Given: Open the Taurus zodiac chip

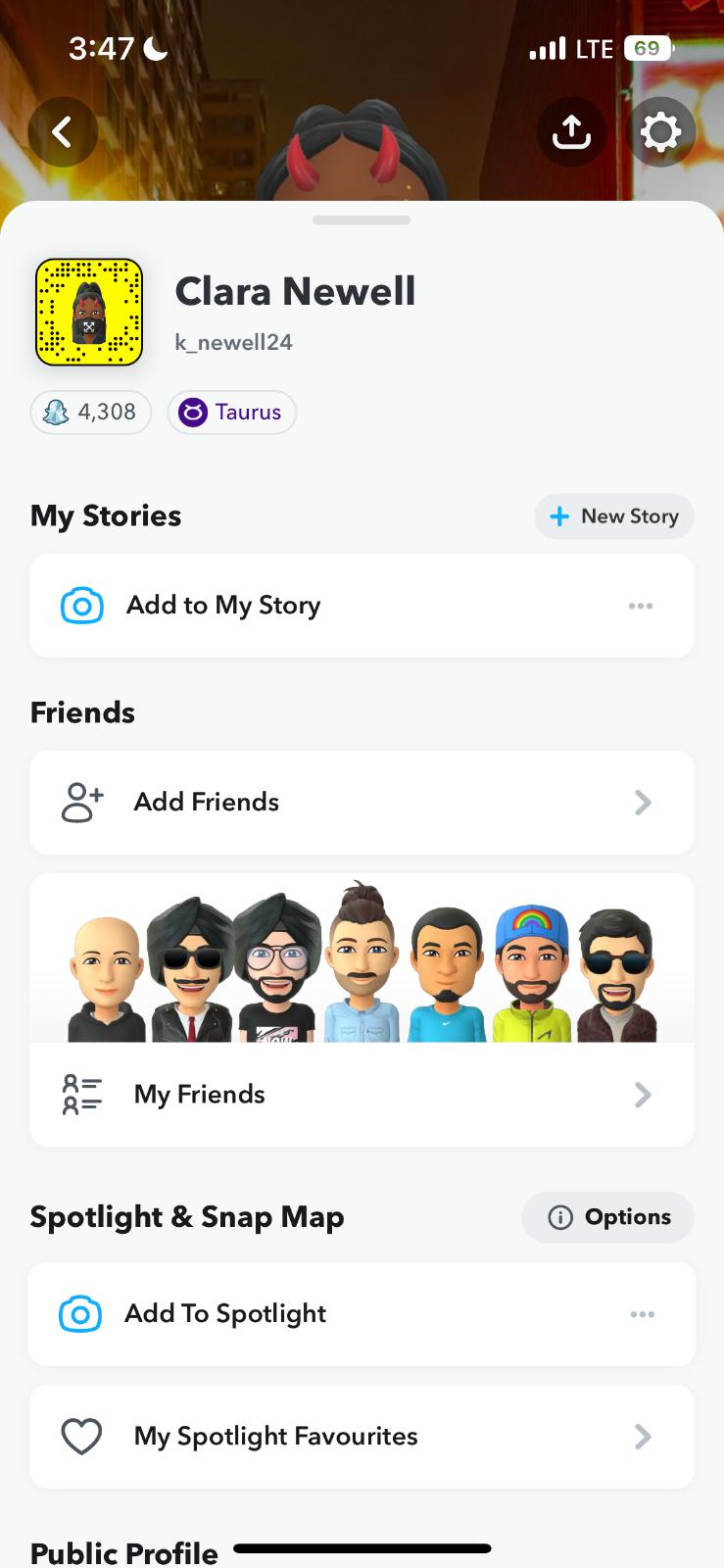Looking at the screenshot, I should point(232,413).
